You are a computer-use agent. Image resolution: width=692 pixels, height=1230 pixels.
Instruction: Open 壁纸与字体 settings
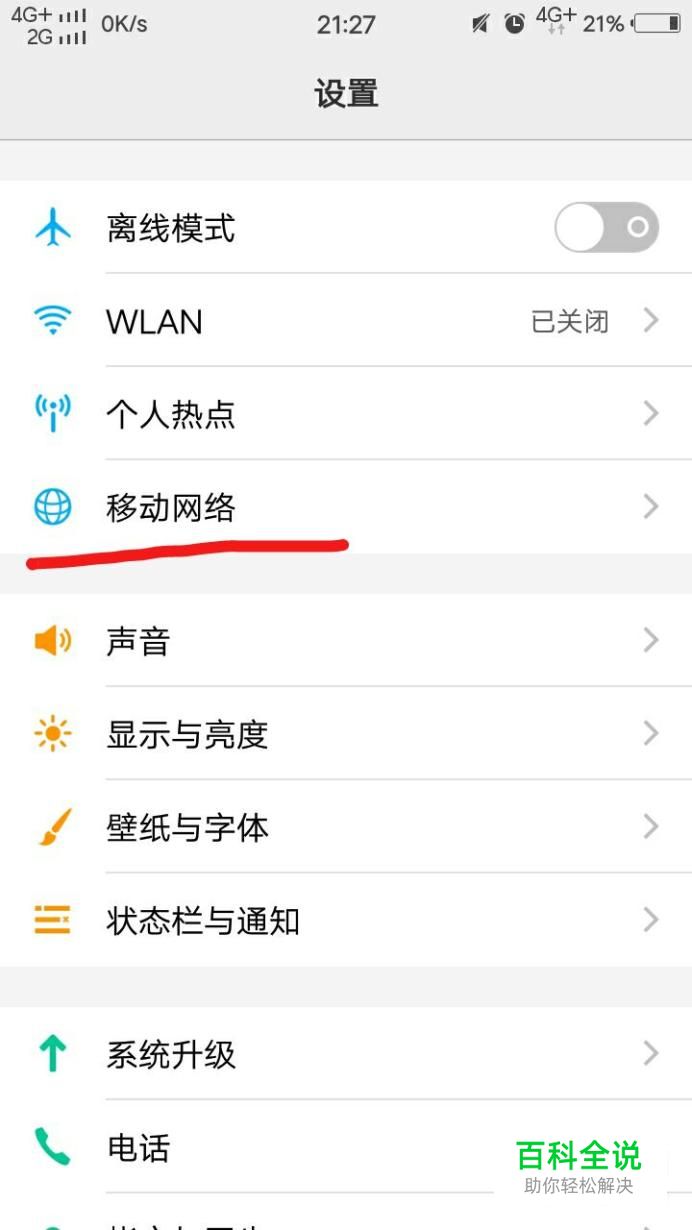click(346, 827)
